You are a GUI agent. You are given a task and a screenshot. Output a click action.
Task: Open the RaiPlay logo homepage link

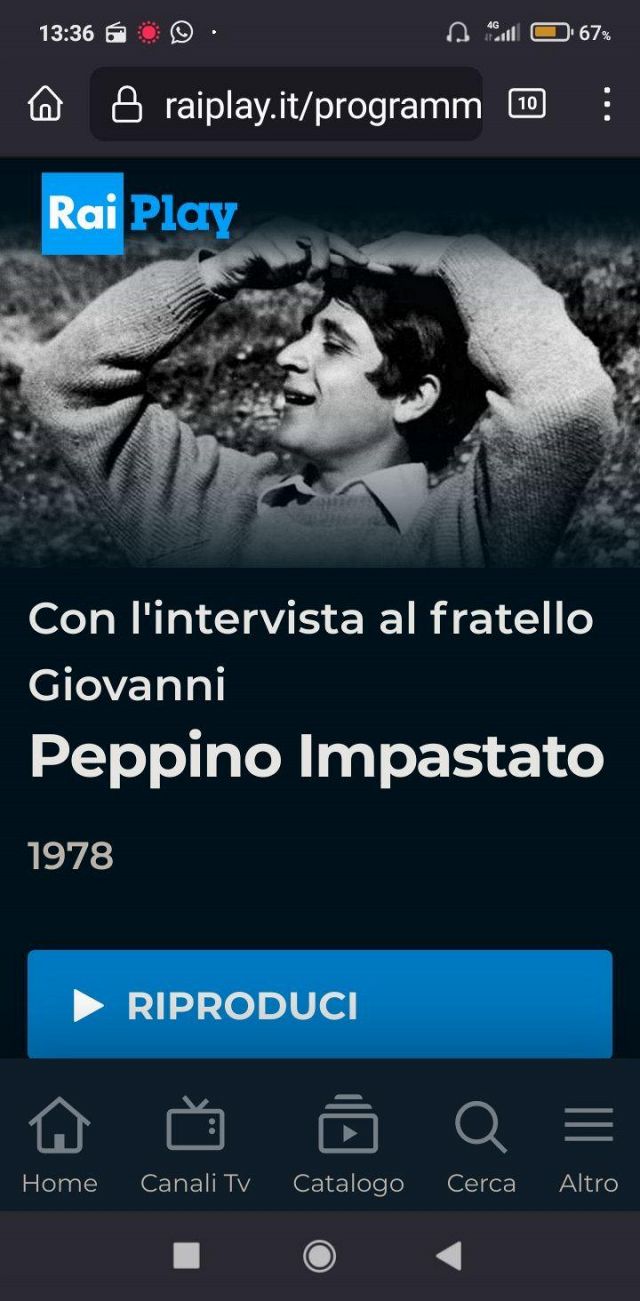pos(139,213)
